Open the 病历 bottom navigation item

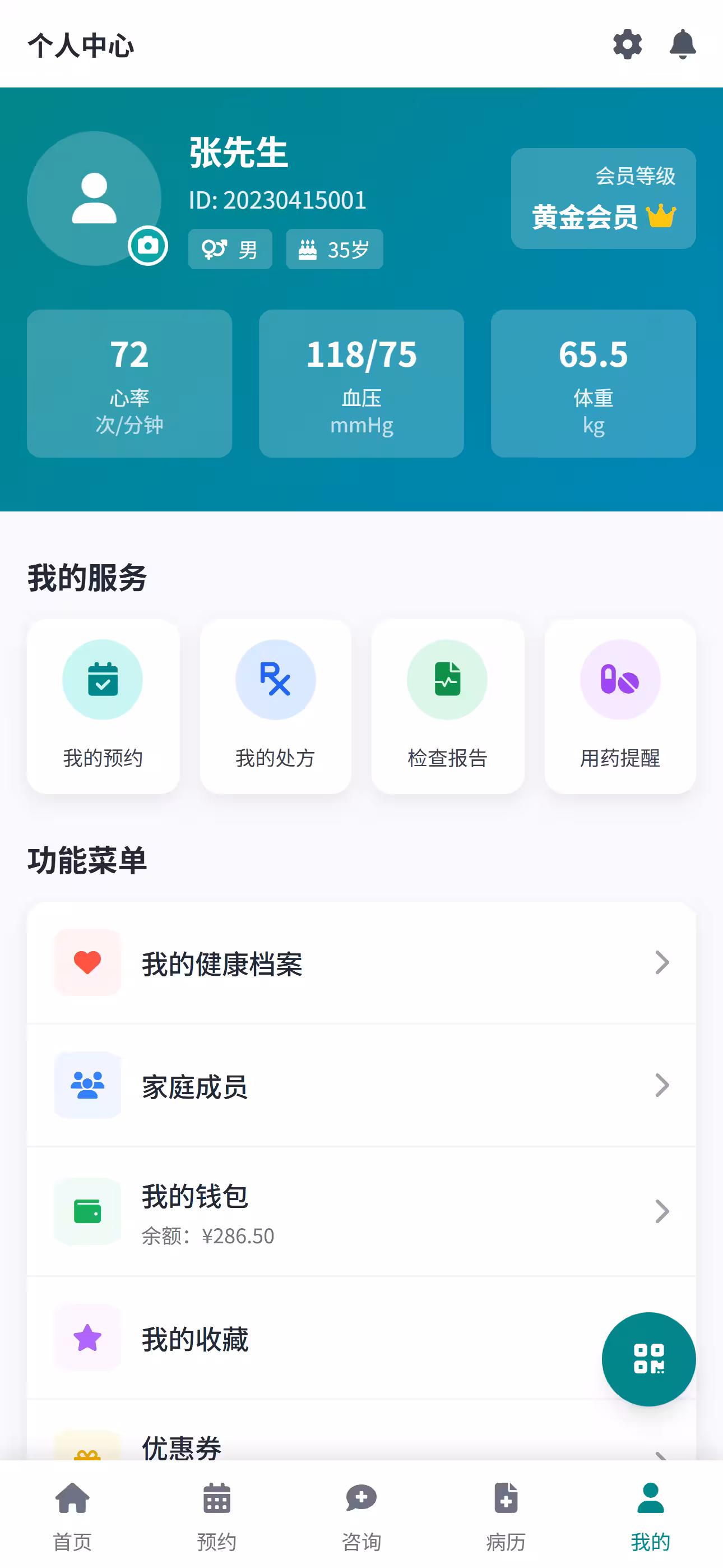[x=506, y=1516]
